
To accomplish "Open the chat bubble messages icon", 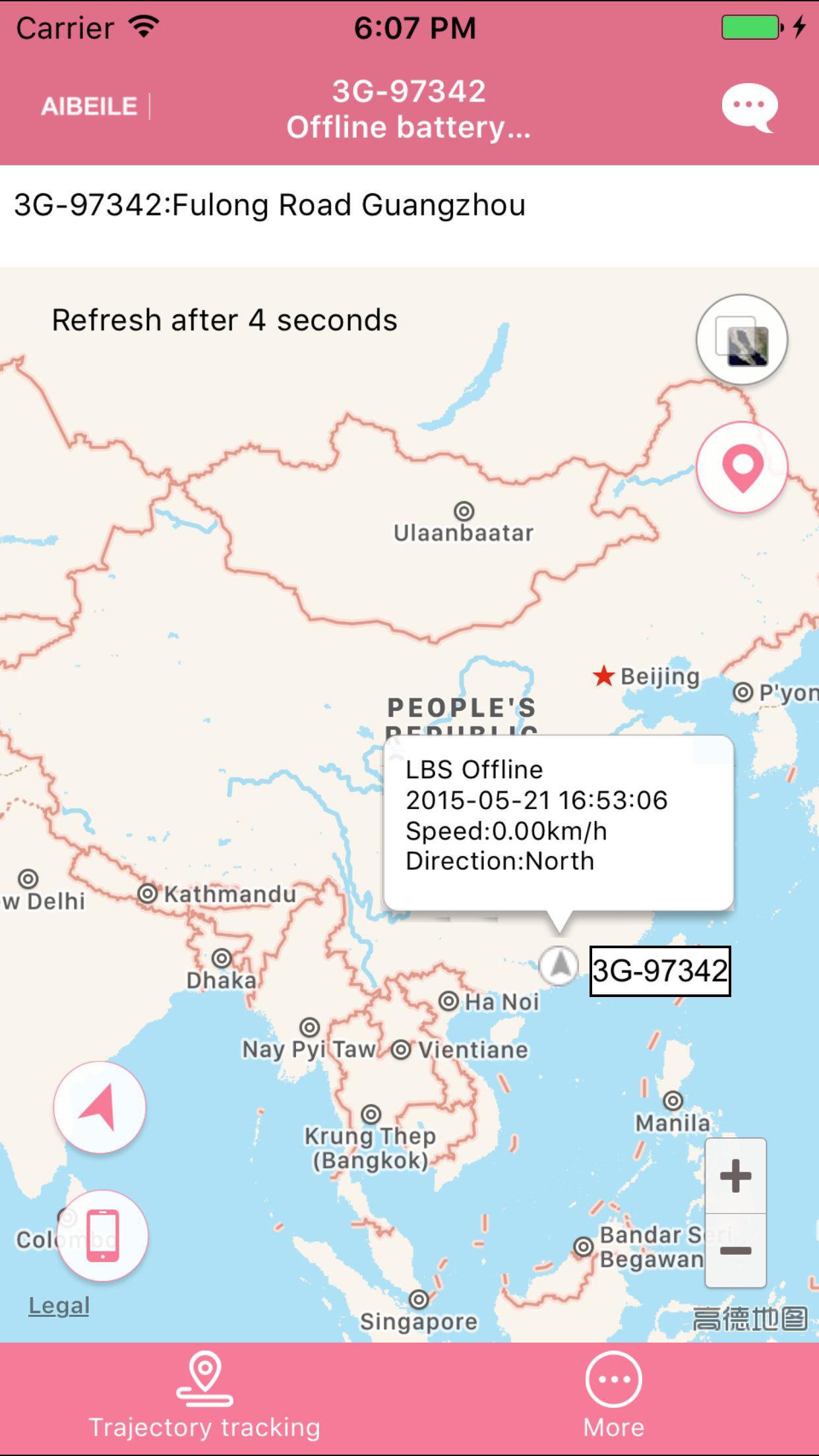I will tap(750, 108).
